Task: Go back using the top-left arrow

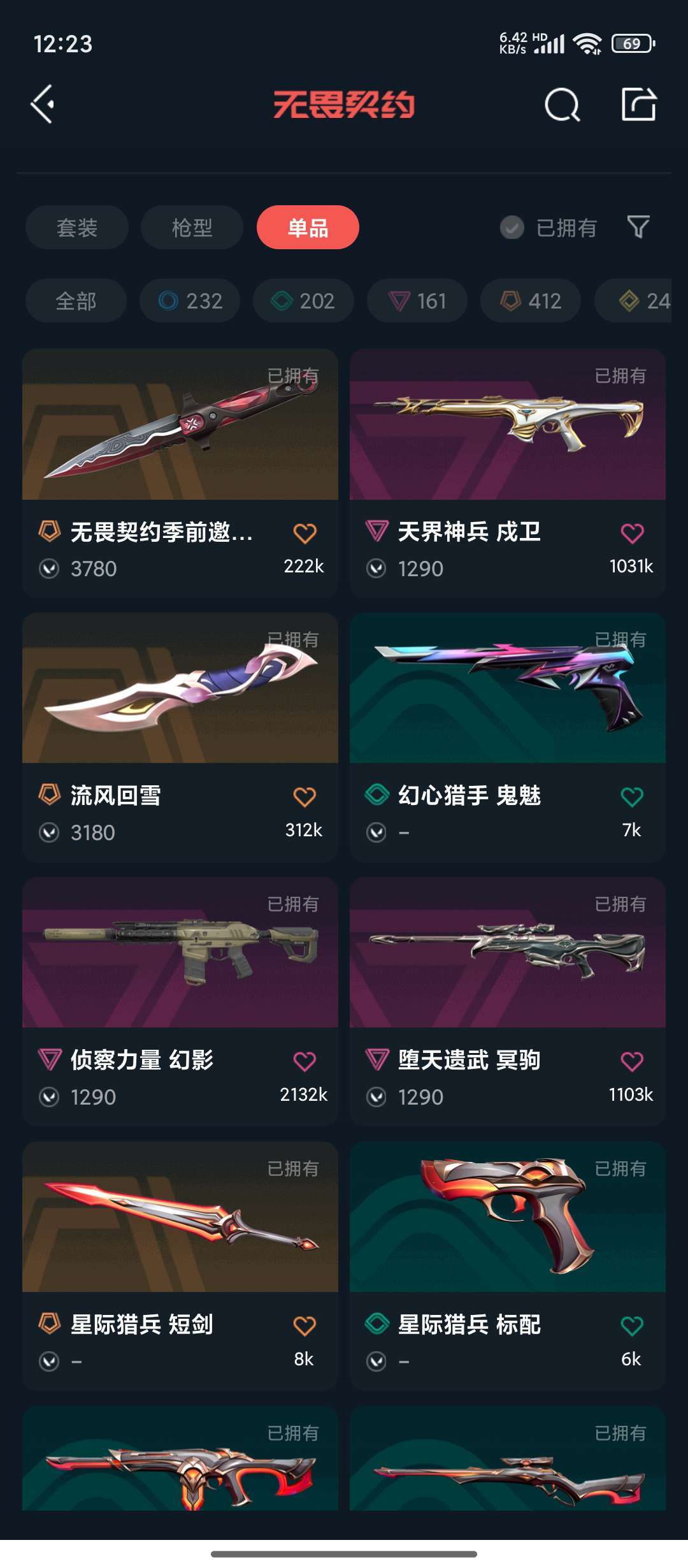Action: click(43, 104)
